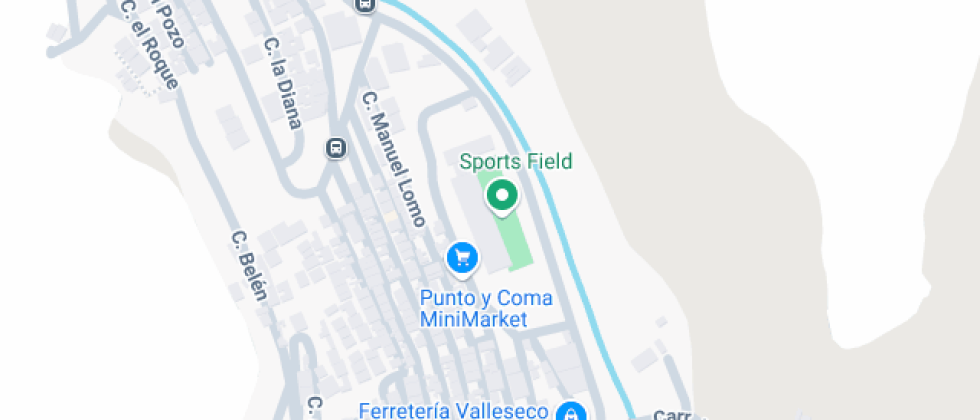The height and width of the screenshot is (420, 980).
Task: Tap the Ferretería Valleseco shop marker
Action: pyautogui.click(x=571, y=412)
